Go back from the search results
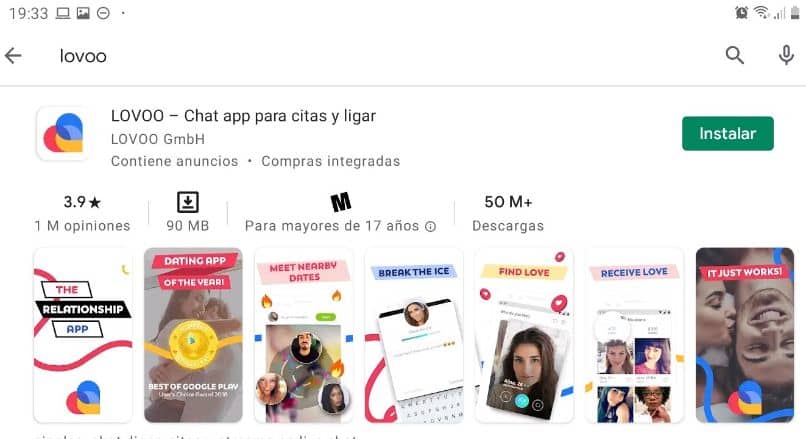Screen dimensions: 806x439 click(x=14, y=56)
